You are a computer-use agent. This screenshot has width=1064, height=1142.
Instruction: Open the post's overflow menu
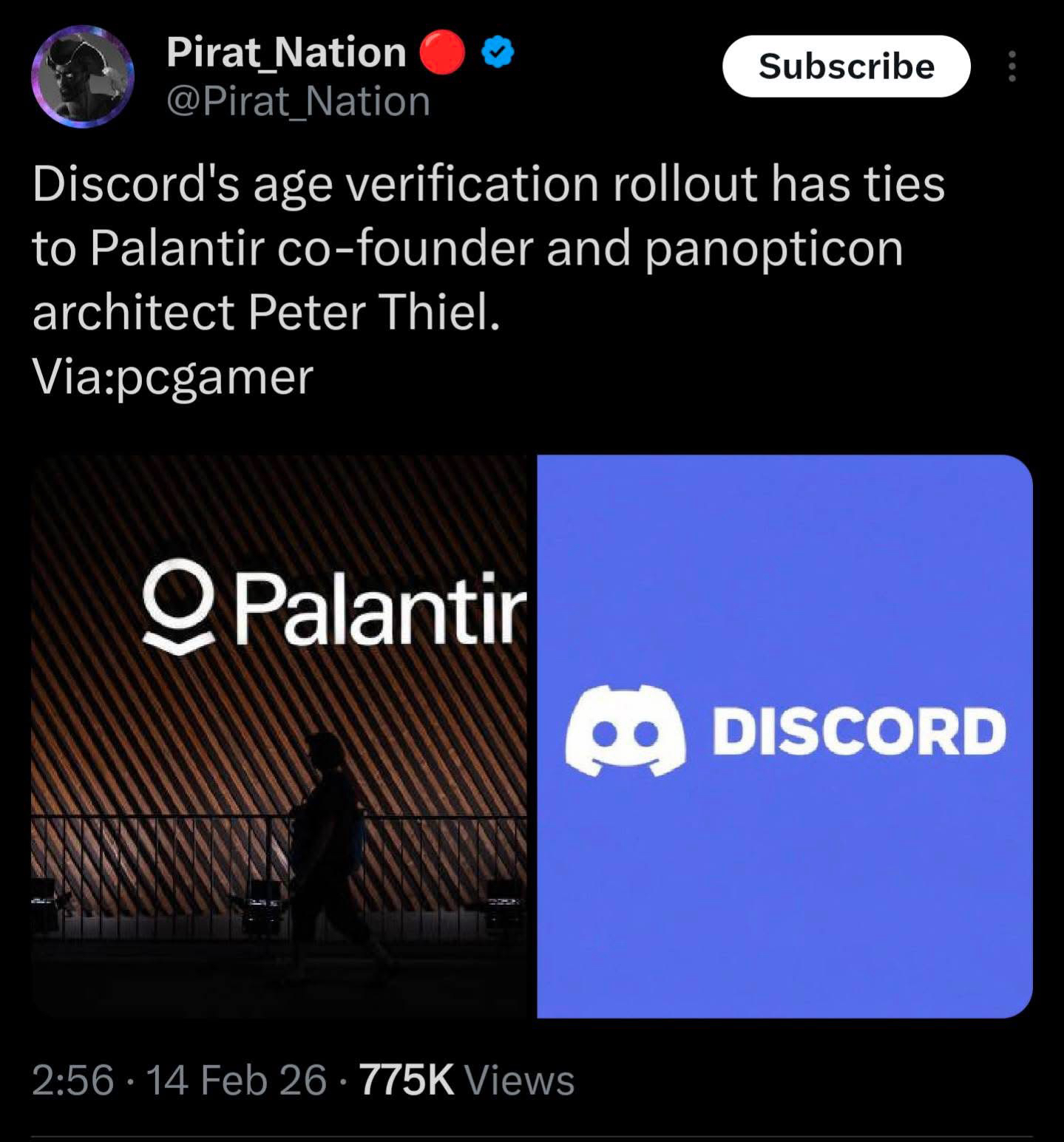(1012, 67)
